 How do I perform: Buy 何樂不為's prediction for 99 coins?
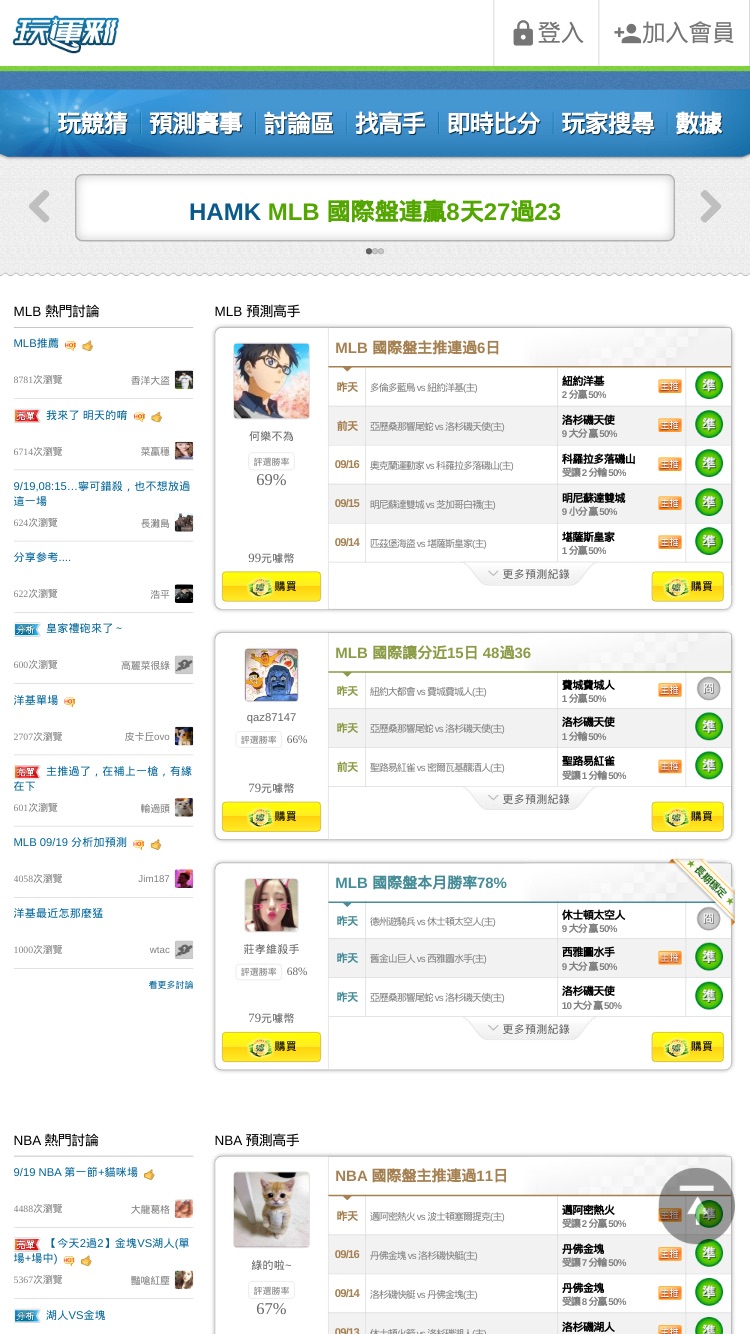[271, 586]
